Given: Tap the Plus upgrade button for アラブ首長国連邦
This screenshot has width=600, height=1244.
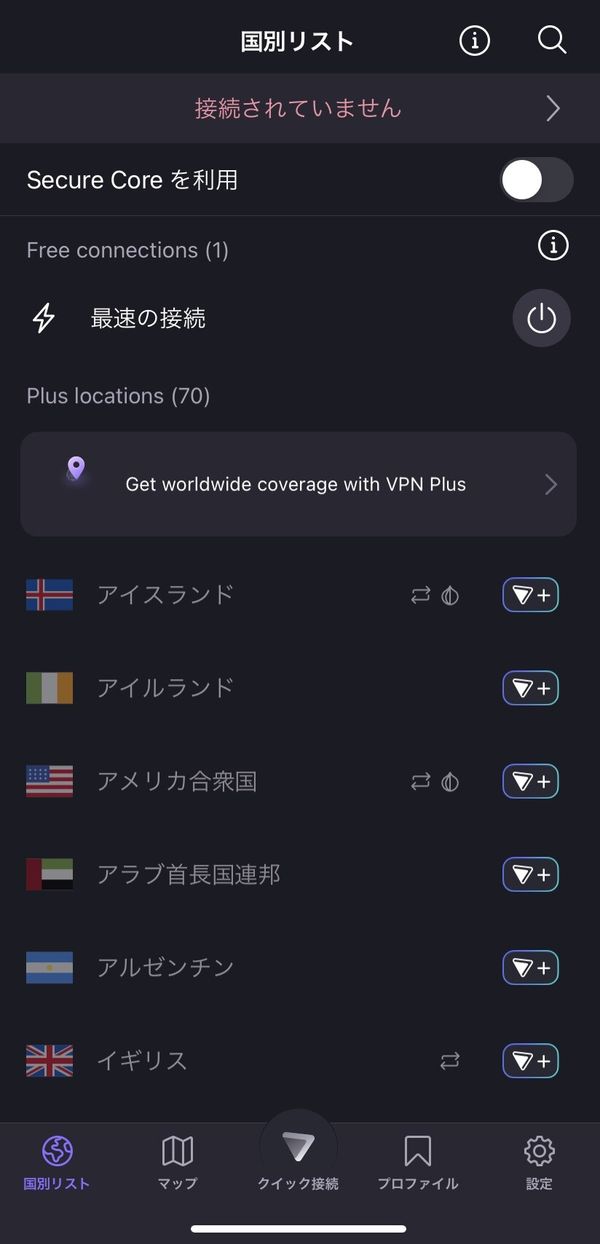Looking at the screenshot, I should (x=530, y=875).
